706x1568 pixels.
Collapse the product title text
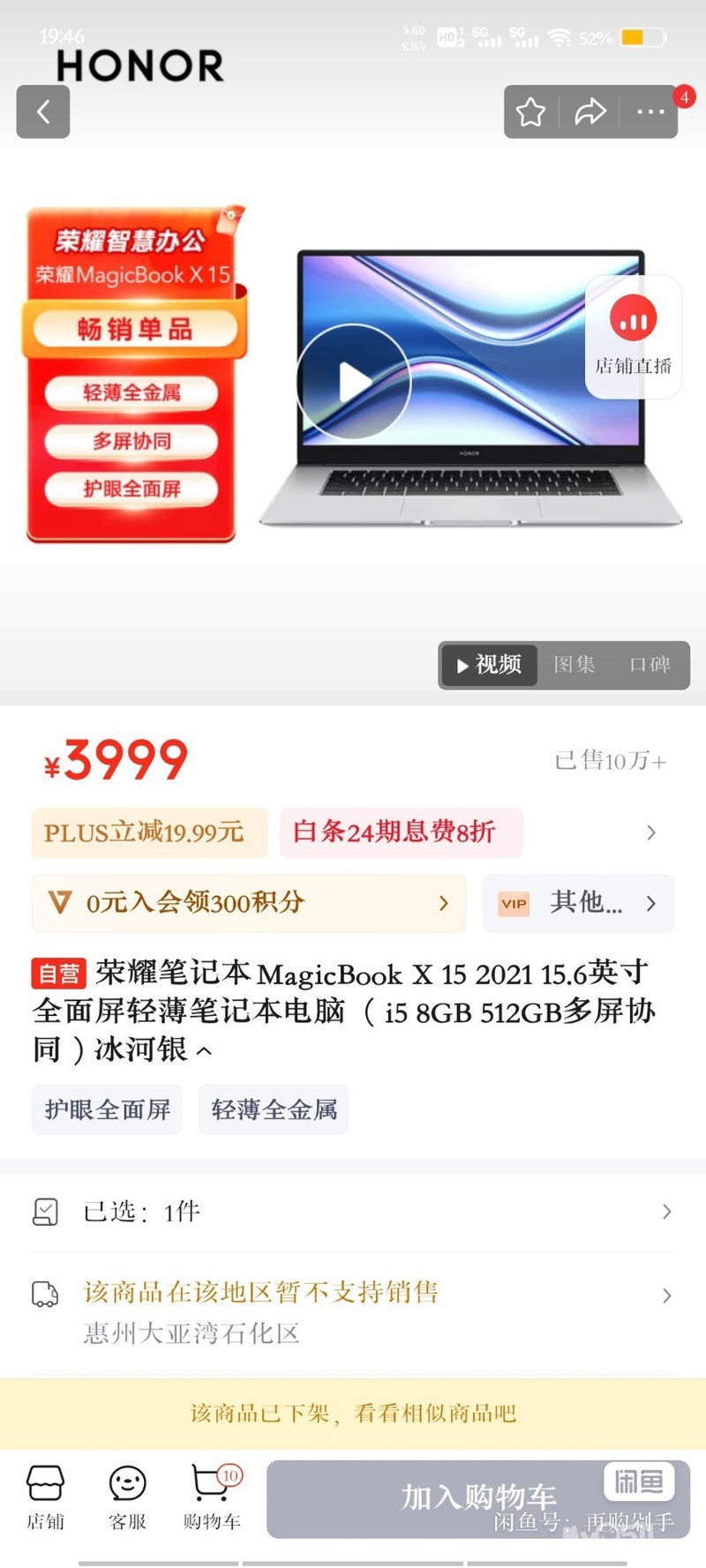[x=204, y=1051]
